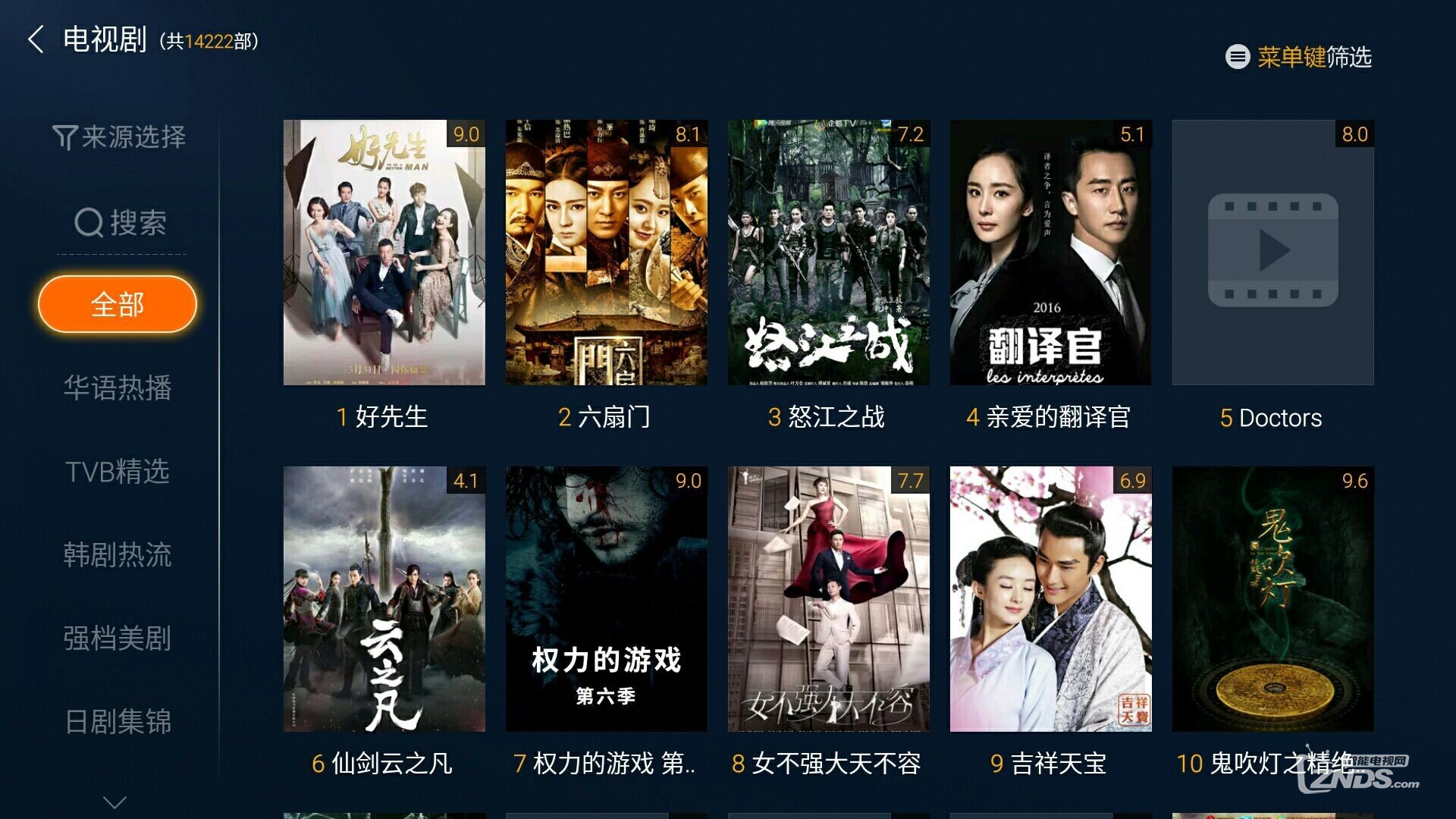Image resolution: width=1456 pixels, height=819 pixels.
Task: Switch to the 日剧集锦 category
Action: 118,721
